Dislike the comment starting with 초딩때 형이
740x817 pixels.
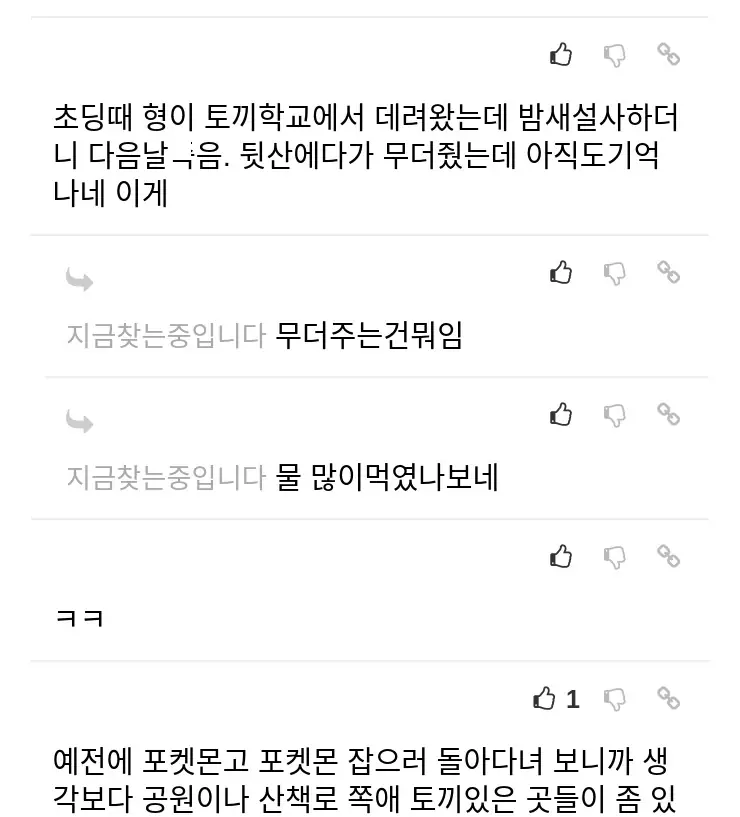coord(615,55)
